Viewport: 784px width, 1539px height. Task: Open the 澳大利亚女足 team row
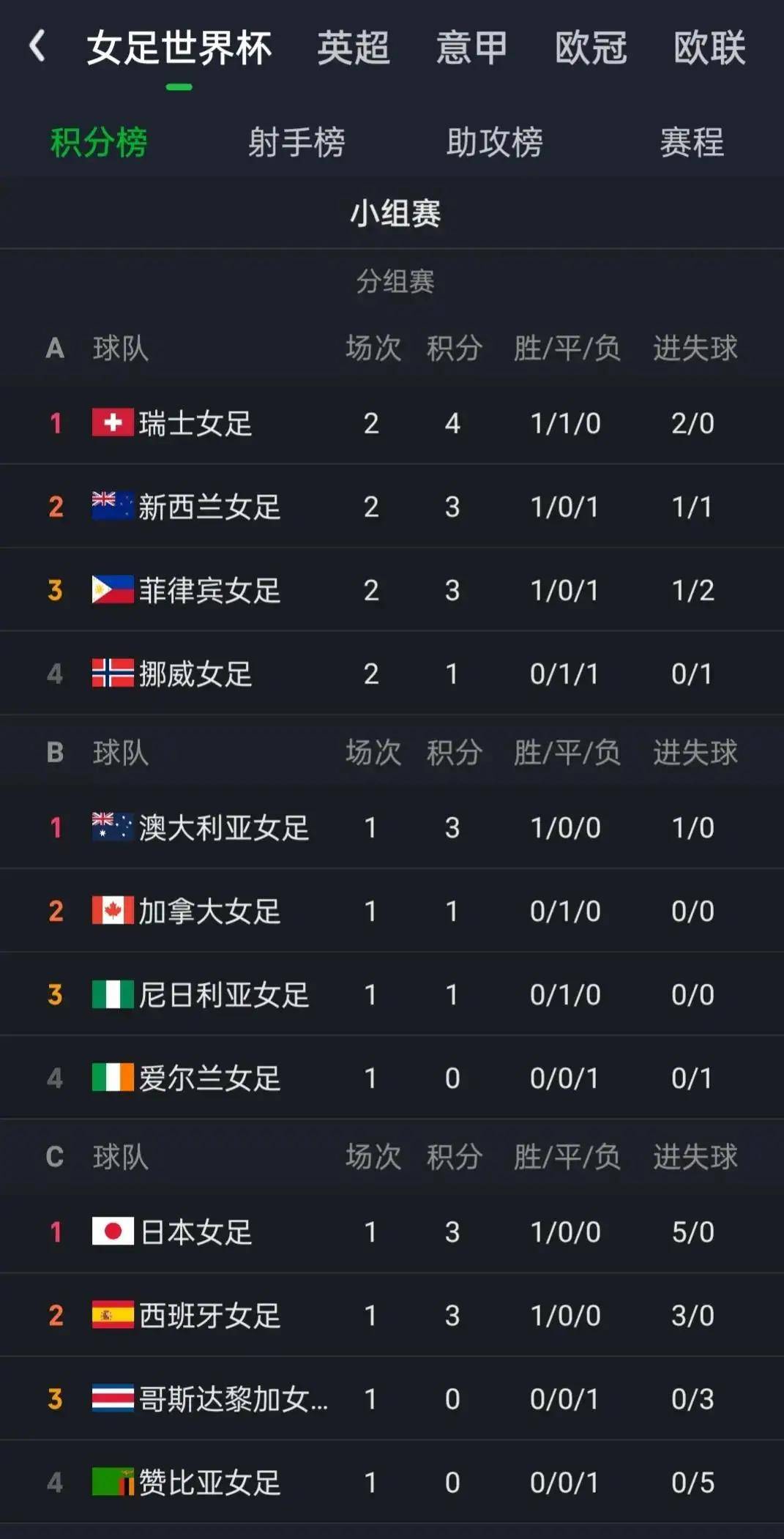392,827
